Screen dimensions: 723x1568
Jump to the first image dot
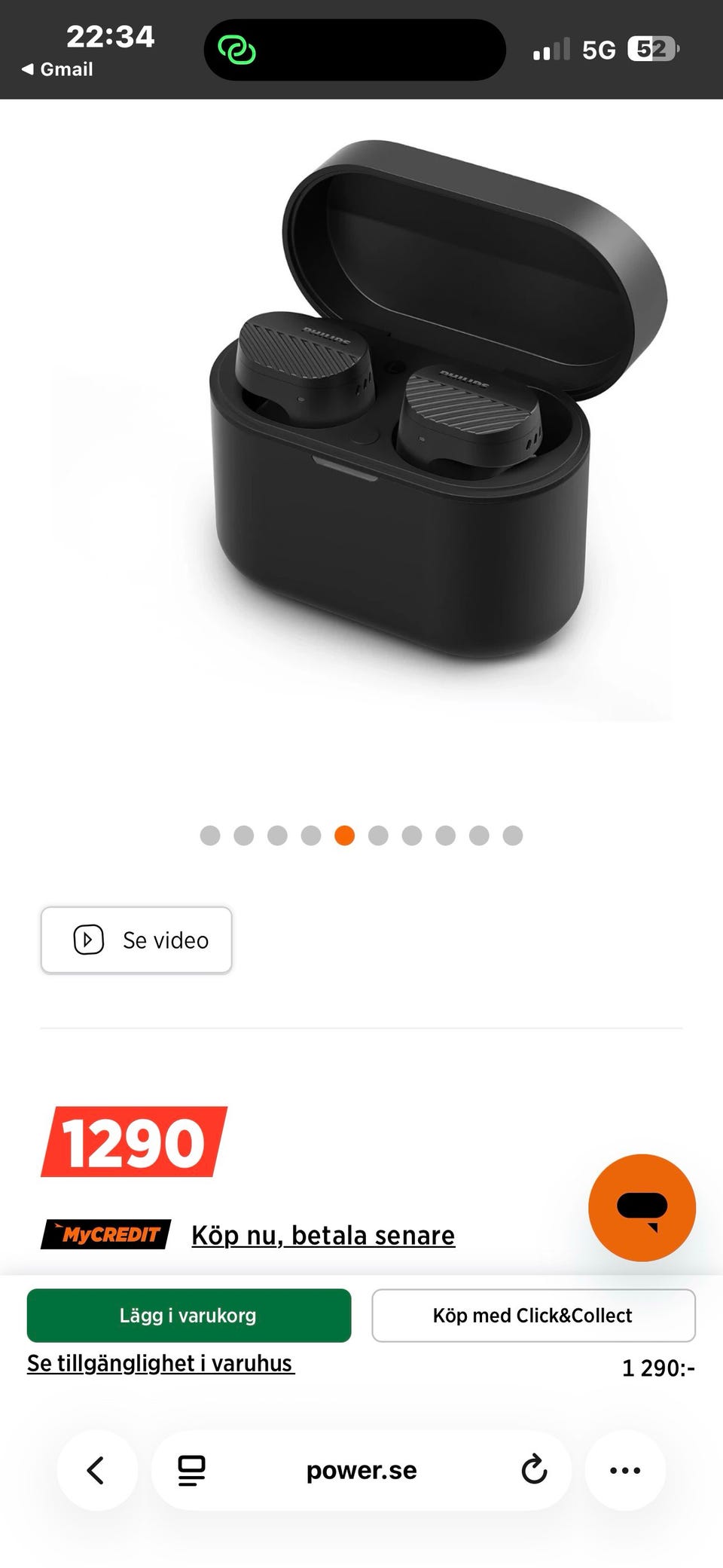click(210, 836)
